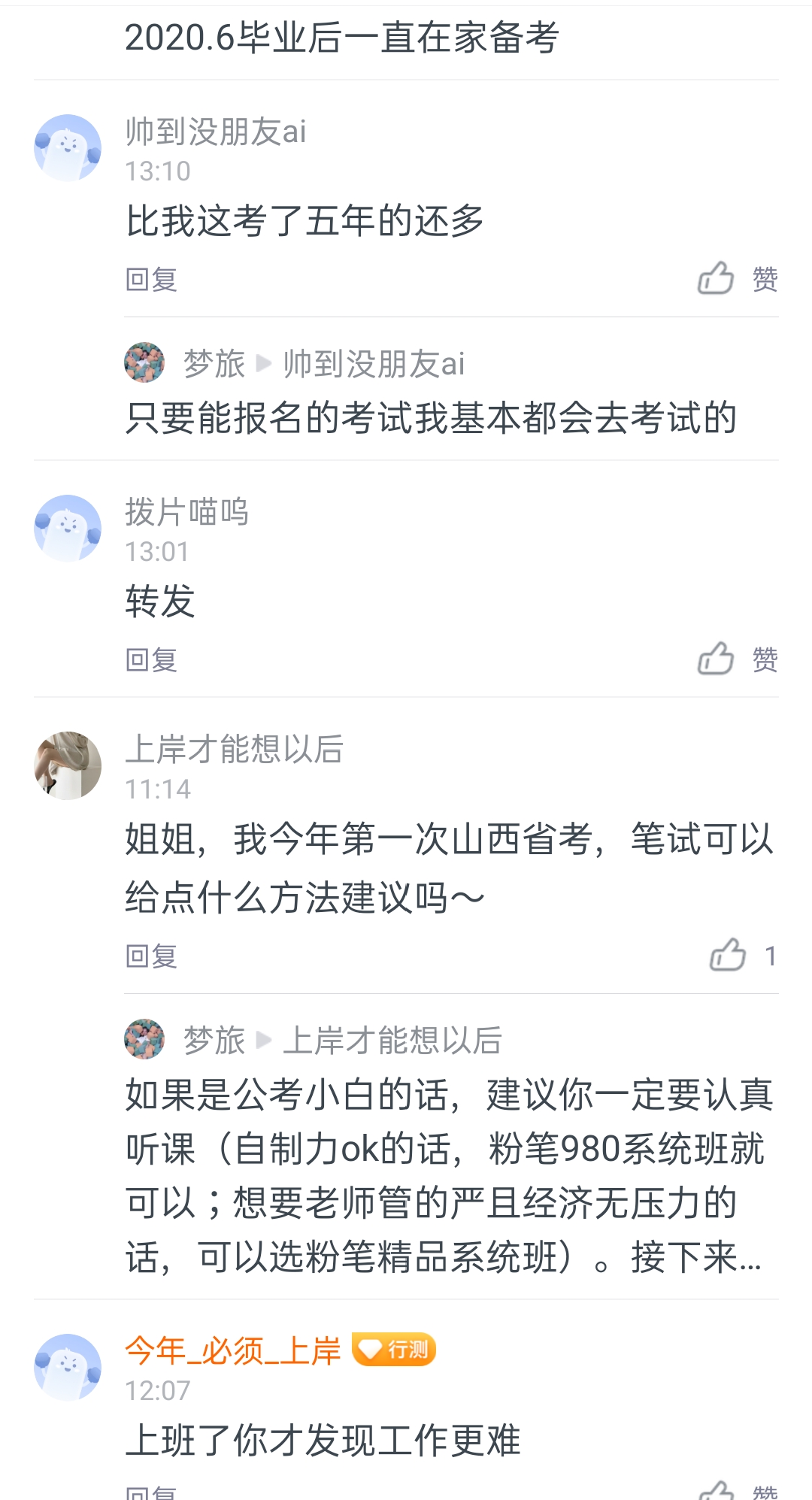Tap the thumbs-up icon on 帅到没朋友ai's comment
Image resolution: width=812 pixels, height=1500 pixels.
(x=717, y=279)
